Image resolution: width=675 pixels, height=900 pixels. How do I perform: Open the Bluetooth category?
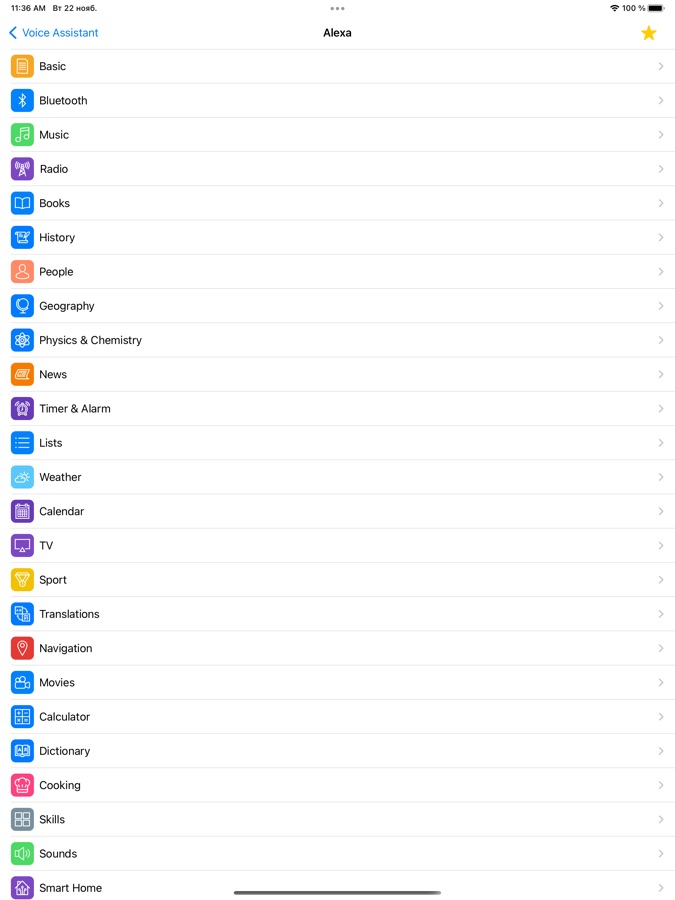(x=63, y=100)
